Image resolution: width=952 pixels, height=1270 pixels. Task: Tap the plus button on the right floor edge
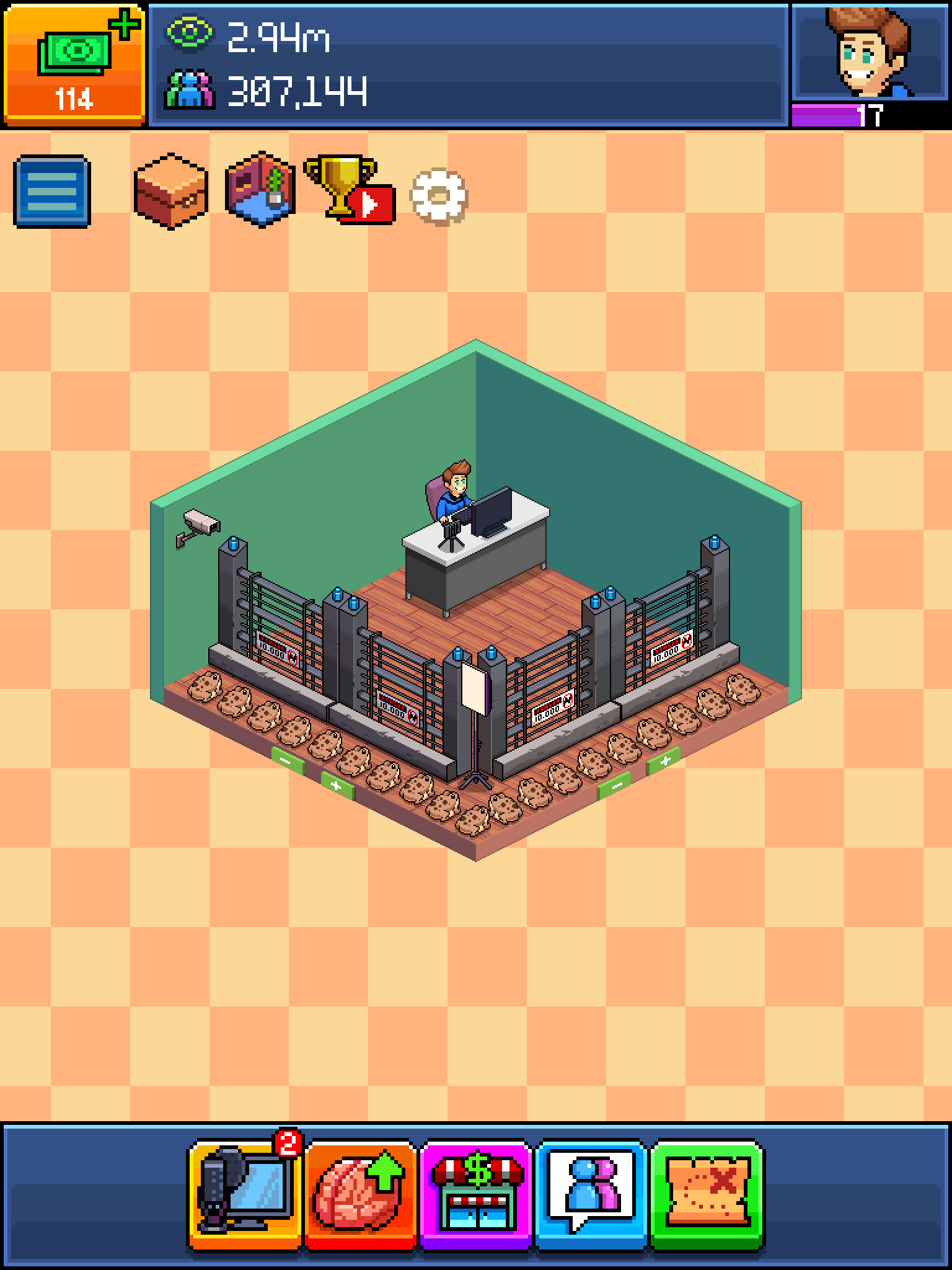[x=663, y=760]
